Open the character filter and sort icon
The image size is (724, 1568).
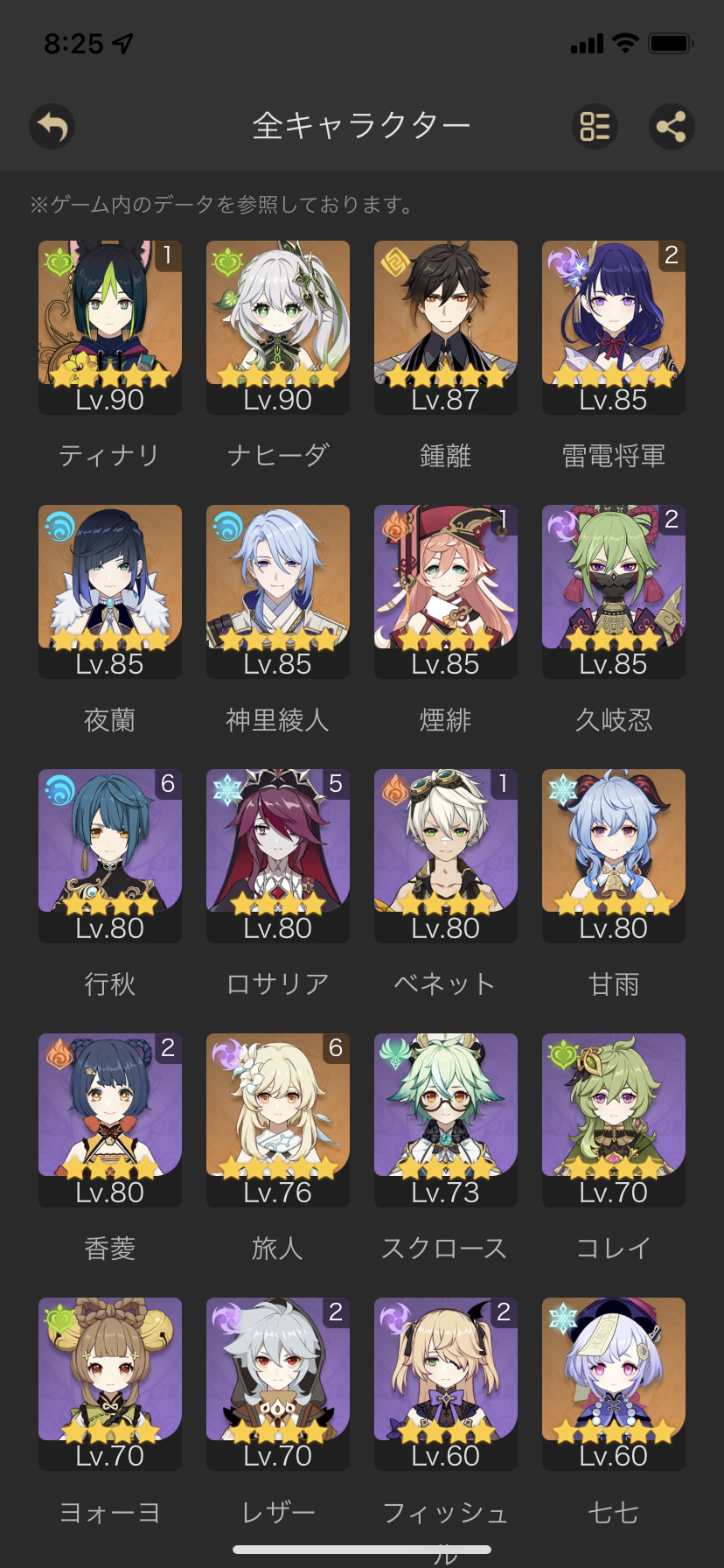click(x=595, y=126)
